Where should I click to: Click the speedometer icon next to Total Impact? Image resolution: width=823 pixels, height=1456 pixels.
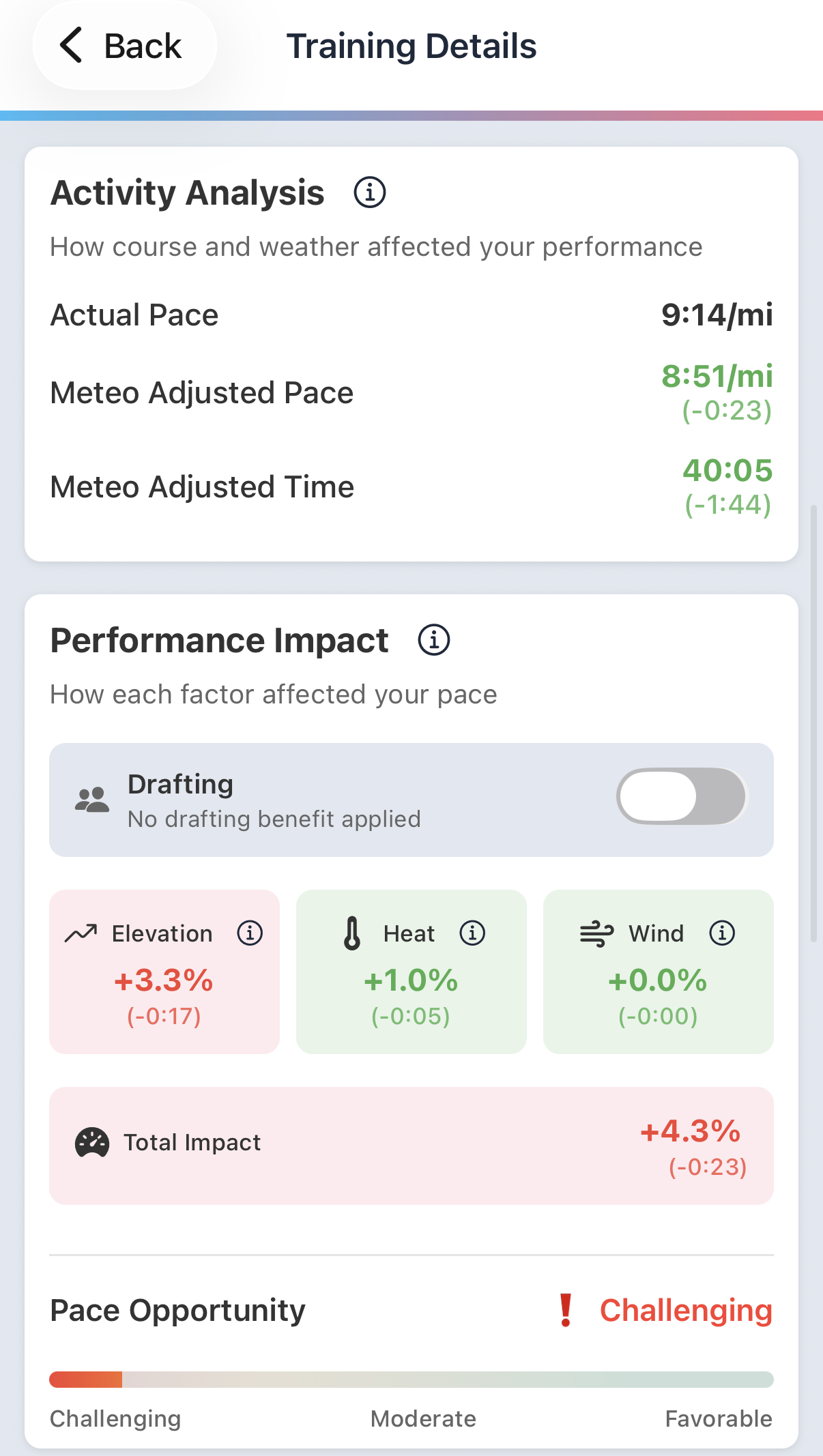pyautogui.click(x=91, y=1141)
